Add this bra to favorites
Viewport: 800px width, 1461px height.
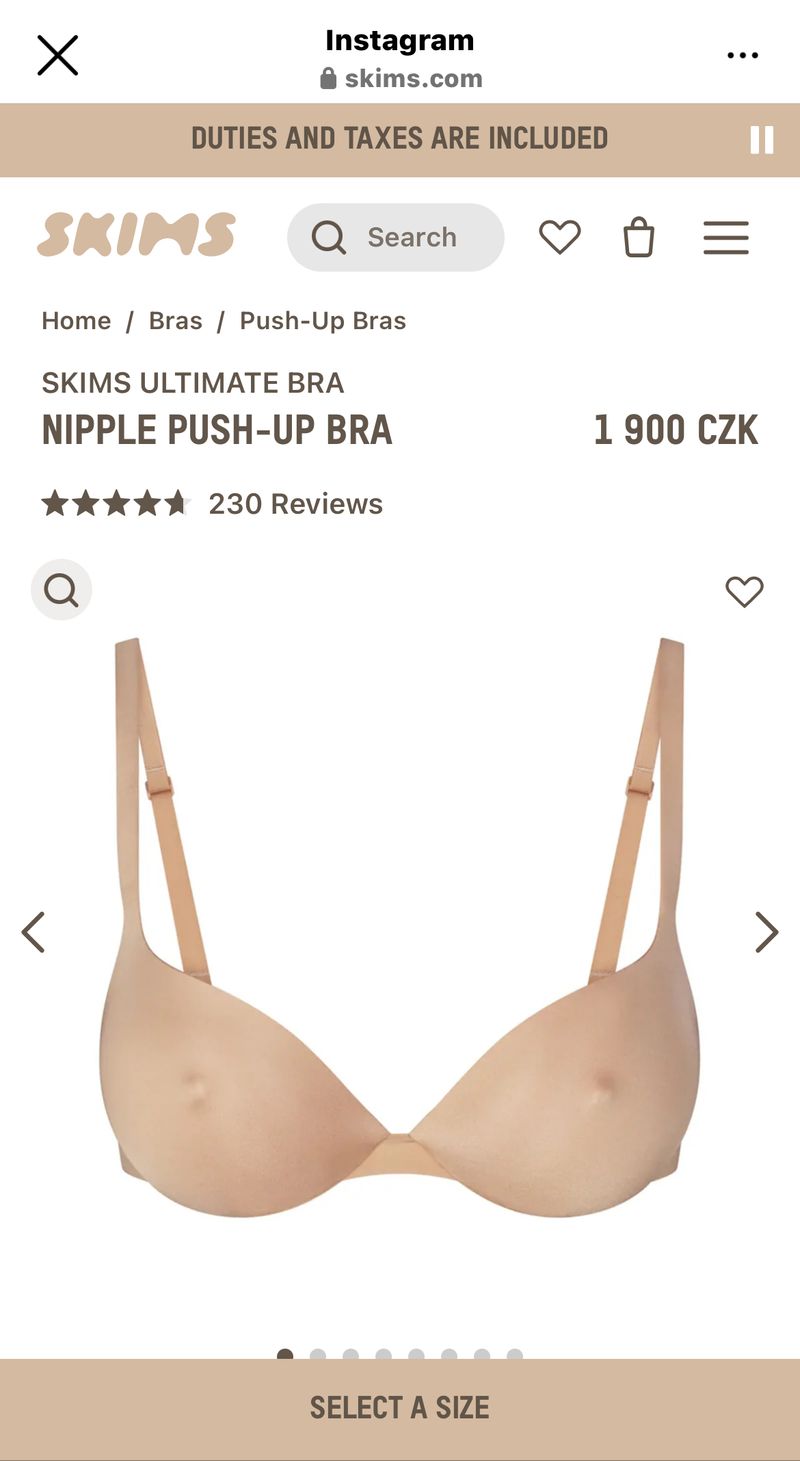click(x=744, y=592)
